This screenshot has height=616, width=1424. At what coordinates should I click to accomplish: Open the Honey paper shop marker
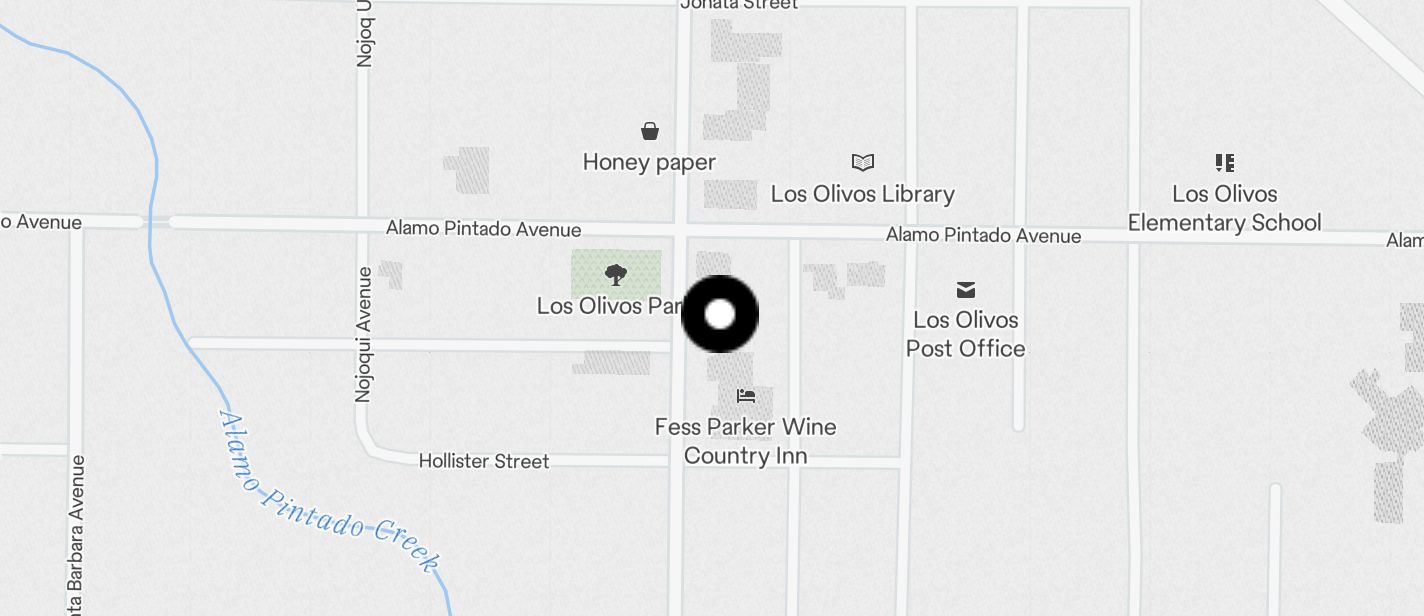click(x=650, y=131)
